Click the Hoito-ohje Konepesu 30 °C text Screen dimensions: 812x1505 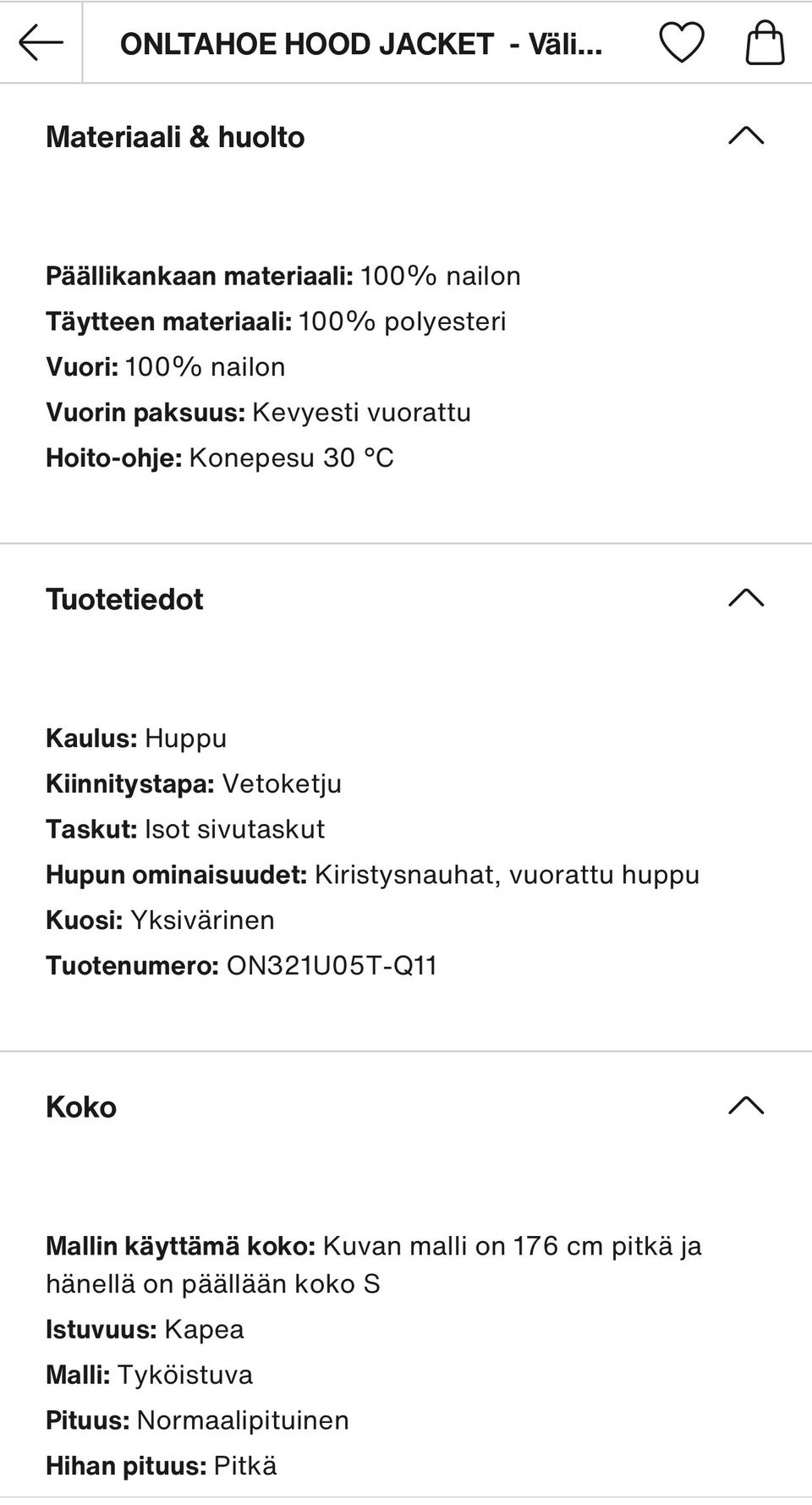tap(220, 457)
